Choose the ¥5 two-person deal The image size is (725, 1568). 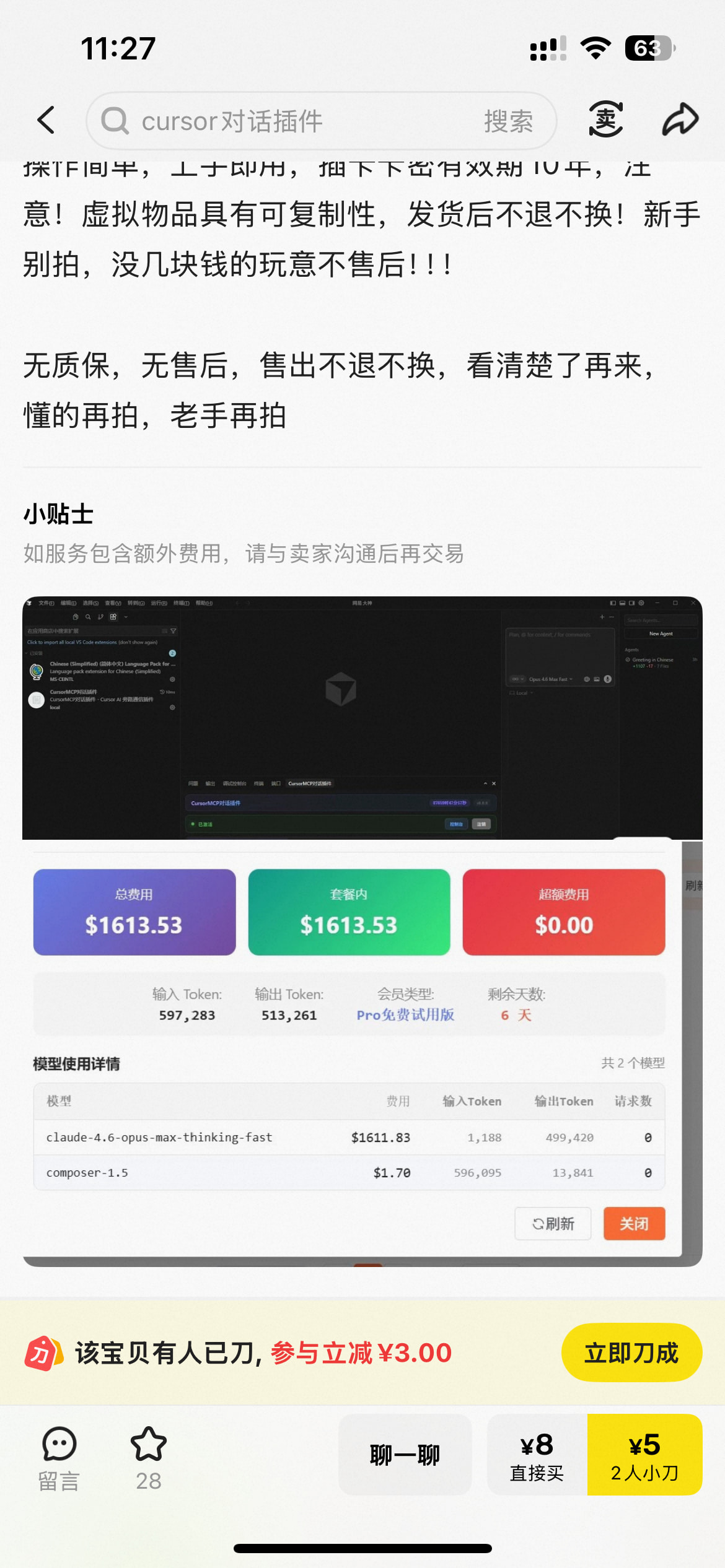coord(644,1455)
